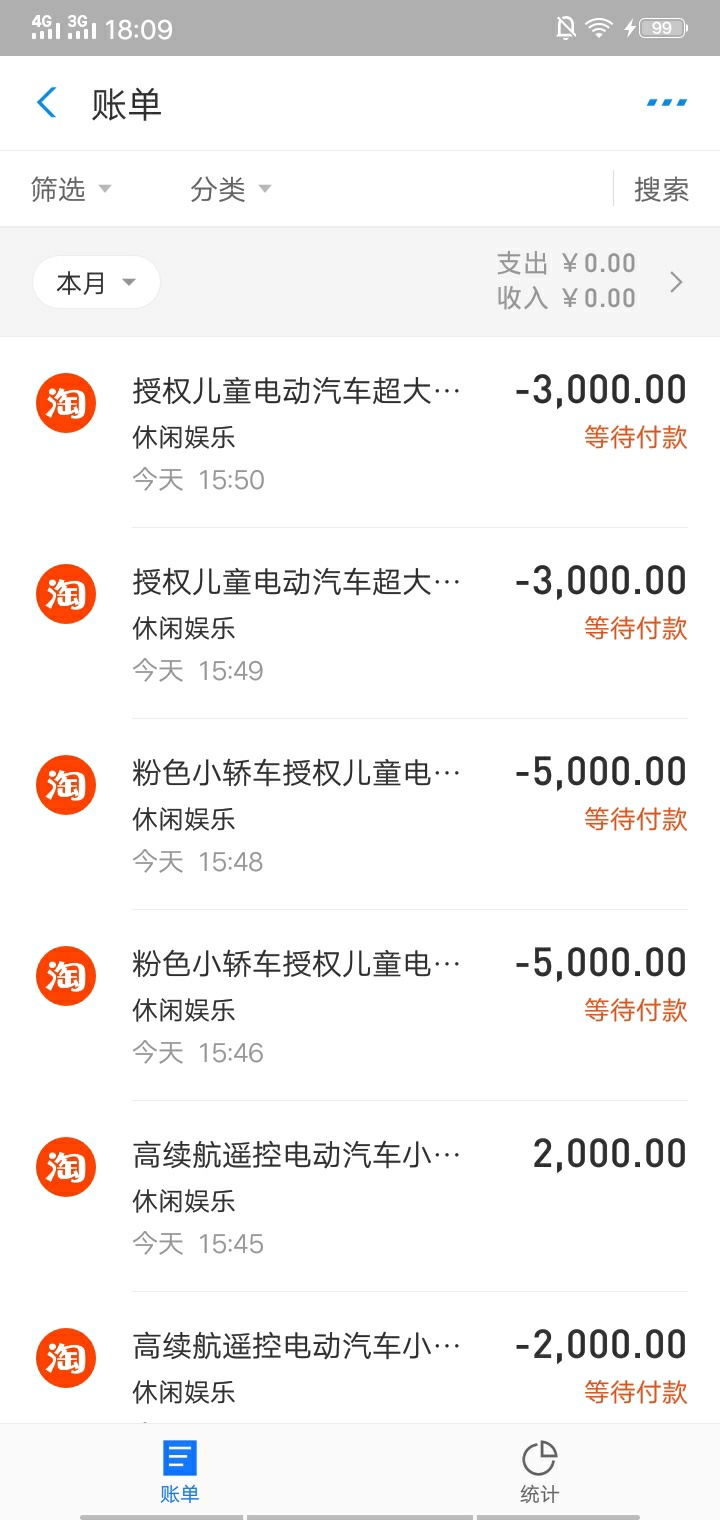Open the -2,000.00 高续航遥控 pending payment entry
Viewport: 720px width, 1520px height.
point(360,1358)
